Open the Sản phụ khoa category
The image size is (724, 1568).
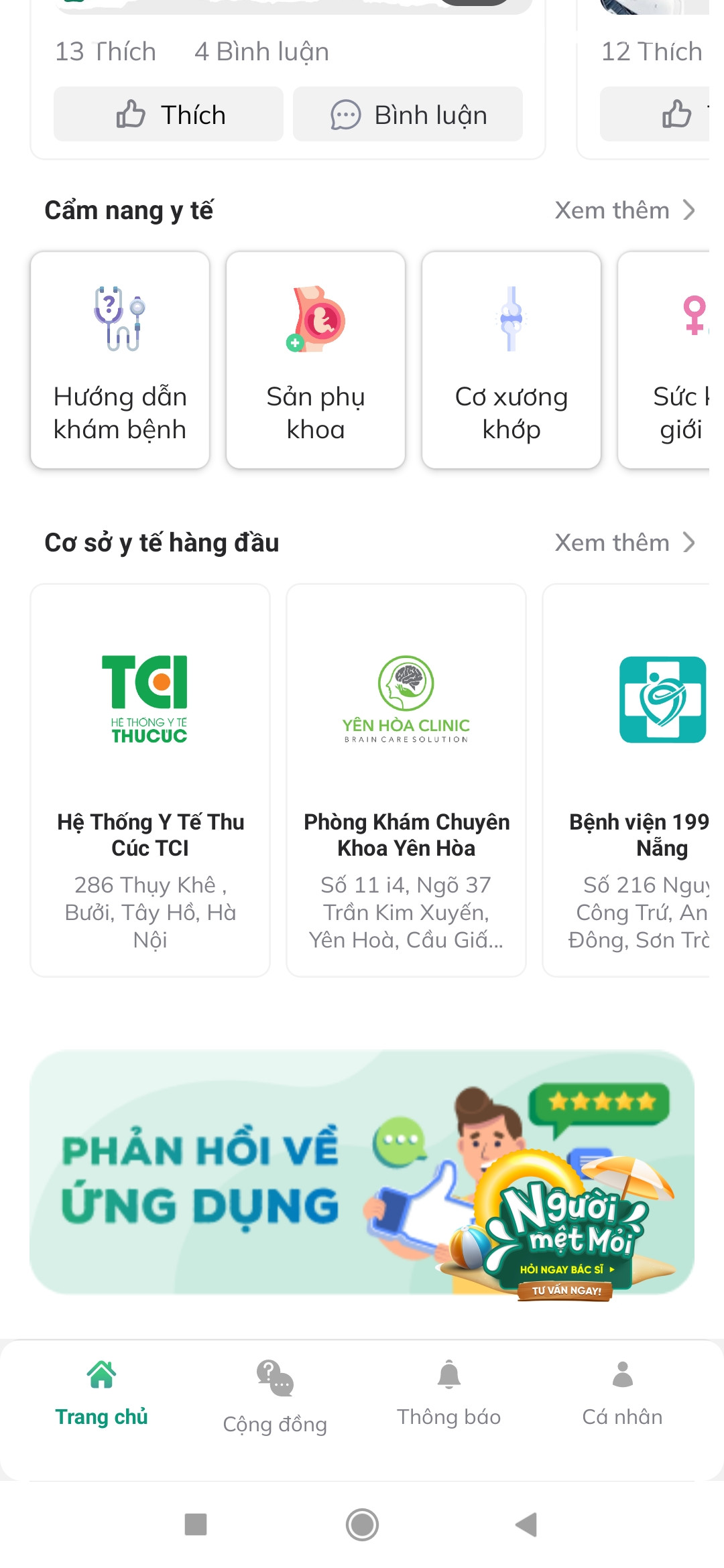coord(316,361)
